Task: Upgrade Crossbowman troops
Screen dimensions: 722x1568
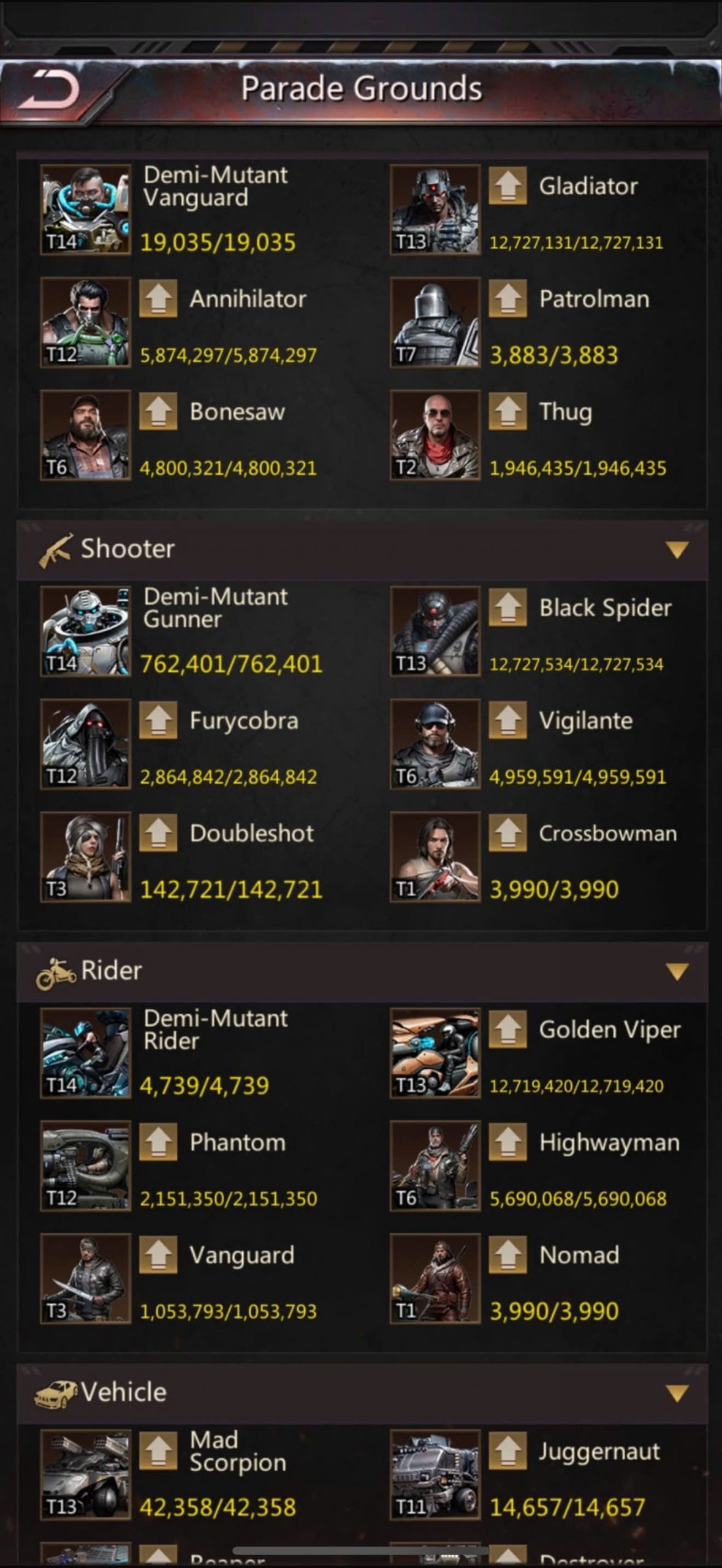Action: (x=507, y=832)
